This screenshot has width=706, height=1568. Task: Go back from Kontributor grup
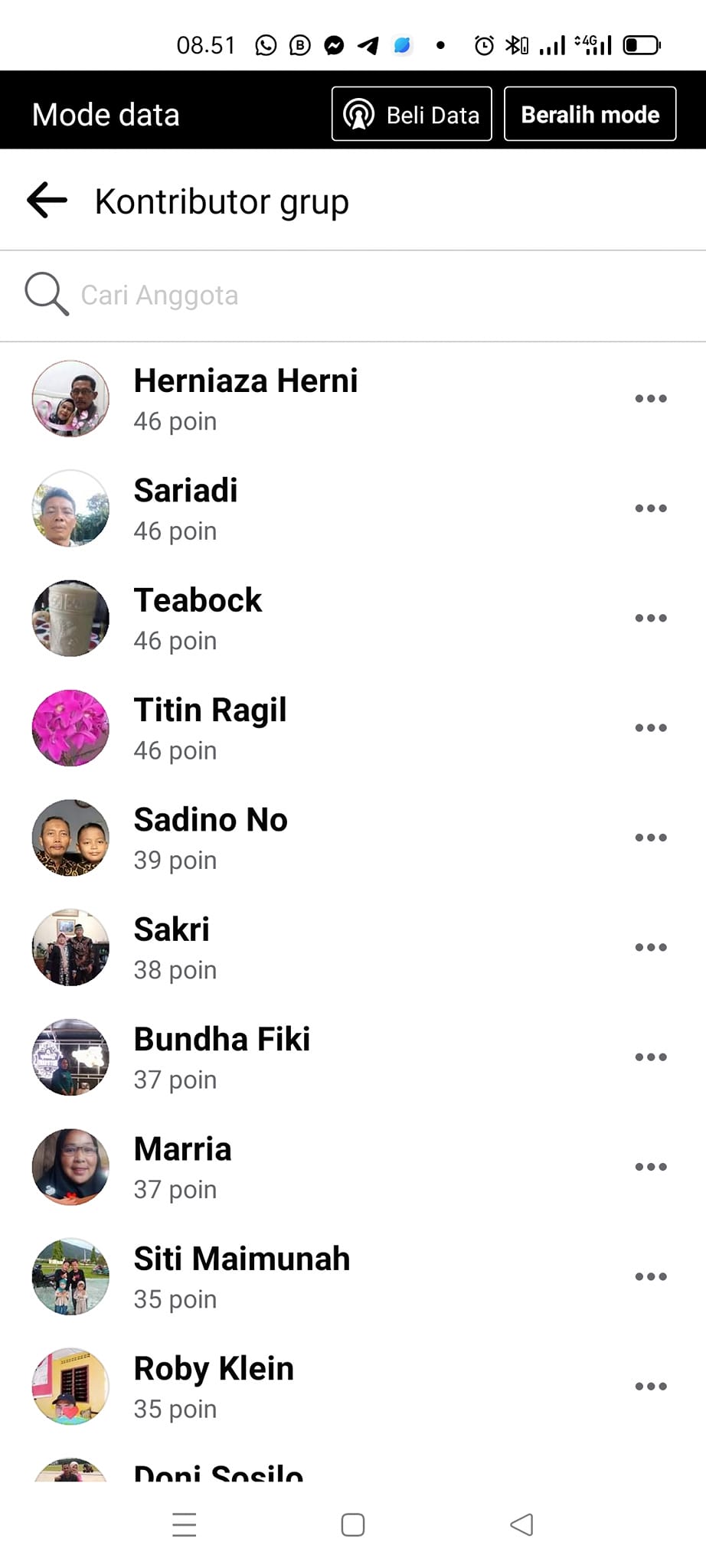tap(47, 201)
